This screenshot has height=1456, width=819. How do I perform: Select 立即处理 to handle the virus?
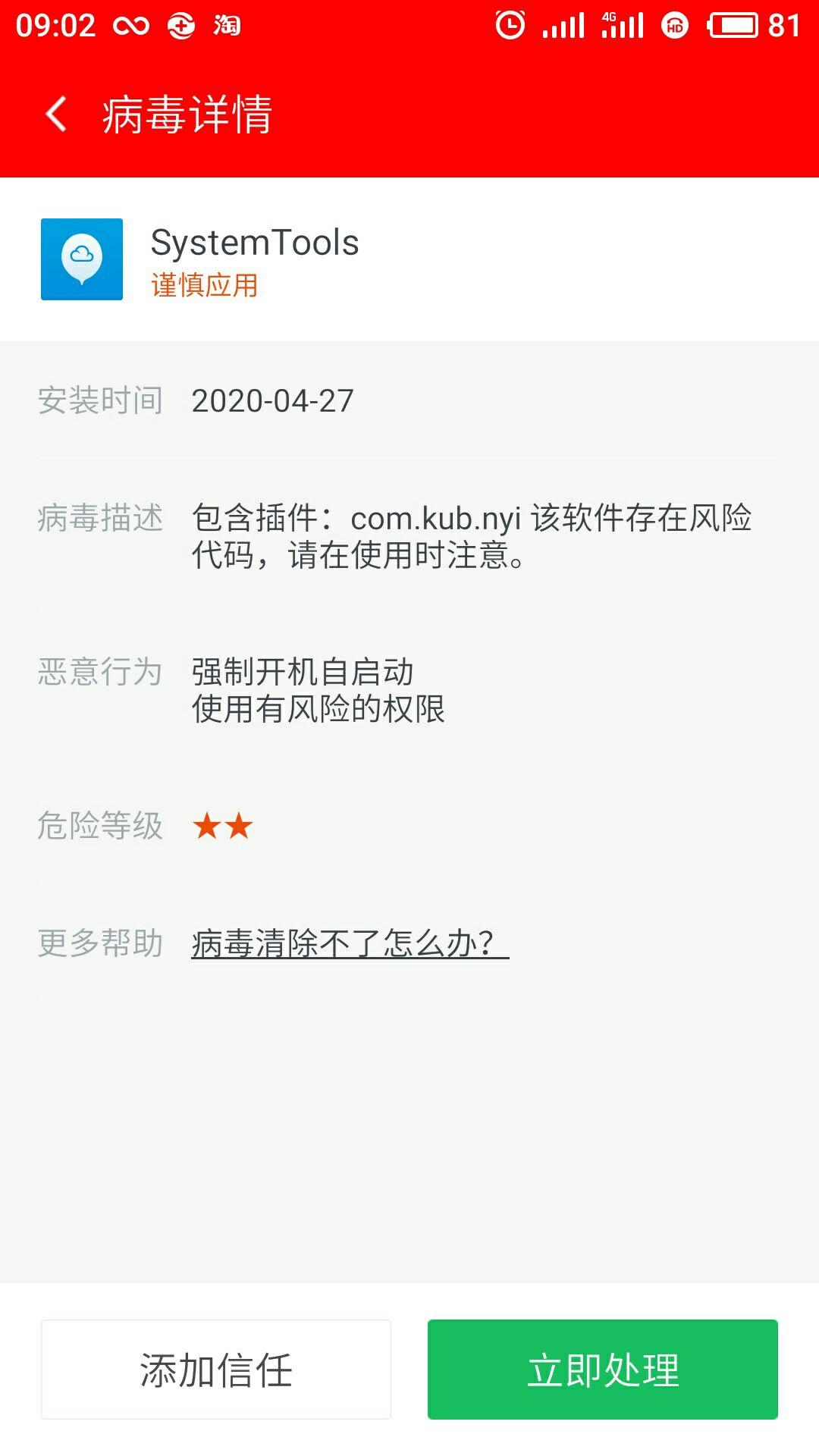(x=603, y=1370)
